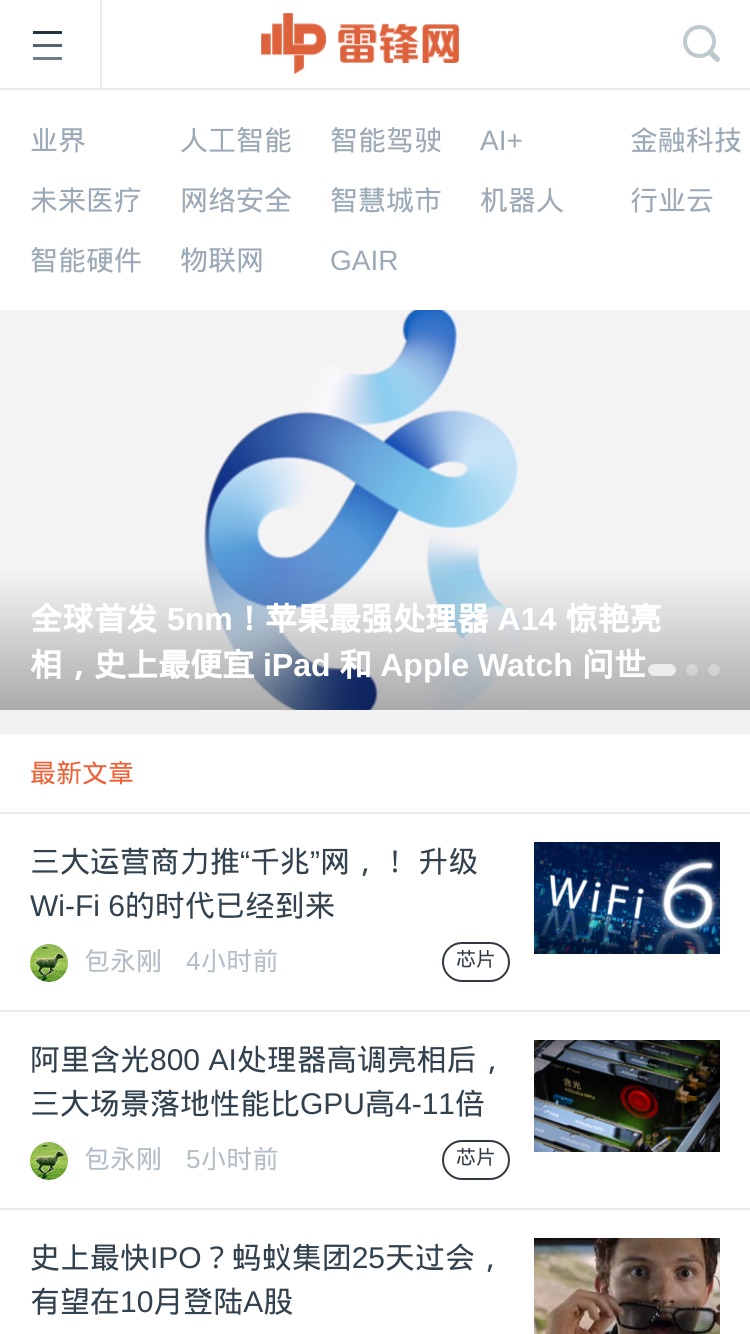Viewport: 750px width, 1334px height.
Task: Tap the search magnifier icon
Action: (x=701, y=44)
